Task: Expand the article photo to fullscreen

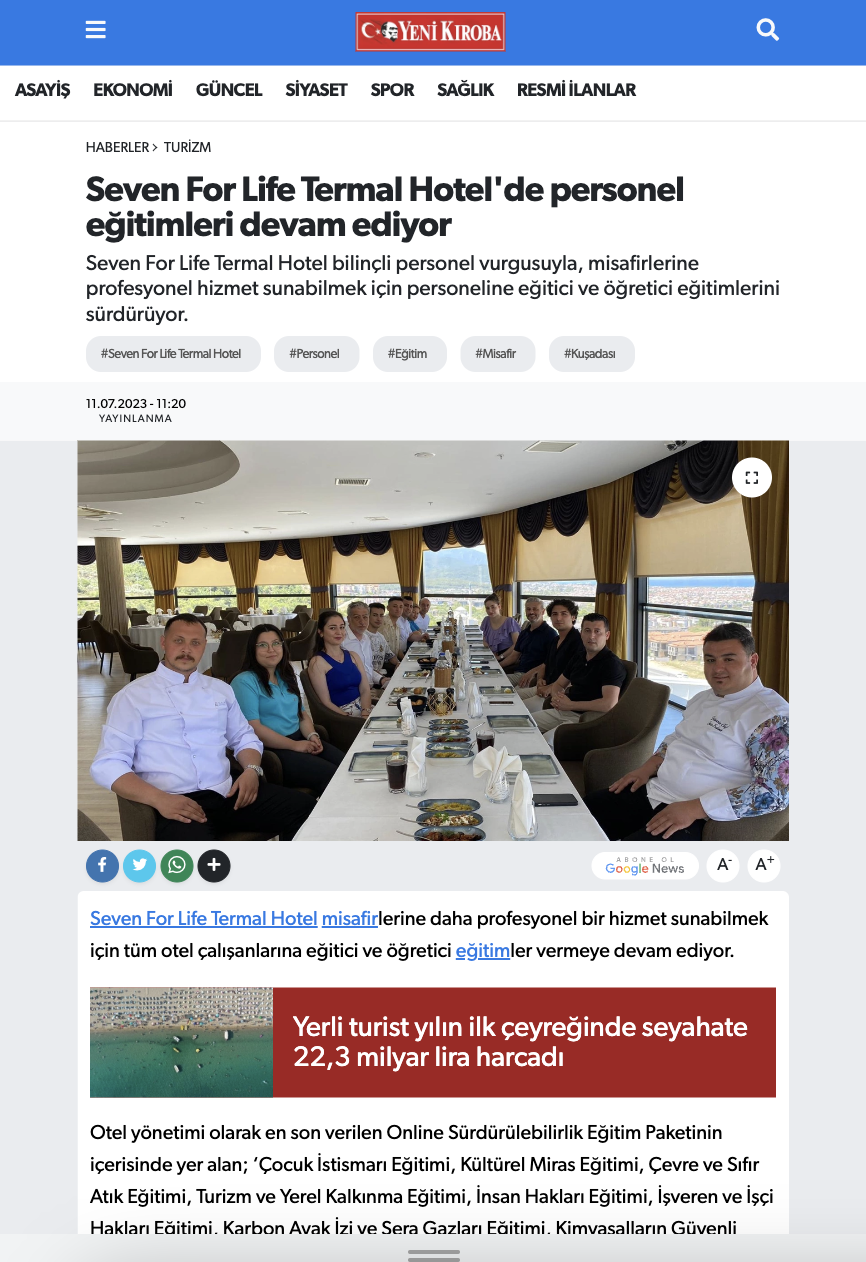Action: (x=752, y=477)
